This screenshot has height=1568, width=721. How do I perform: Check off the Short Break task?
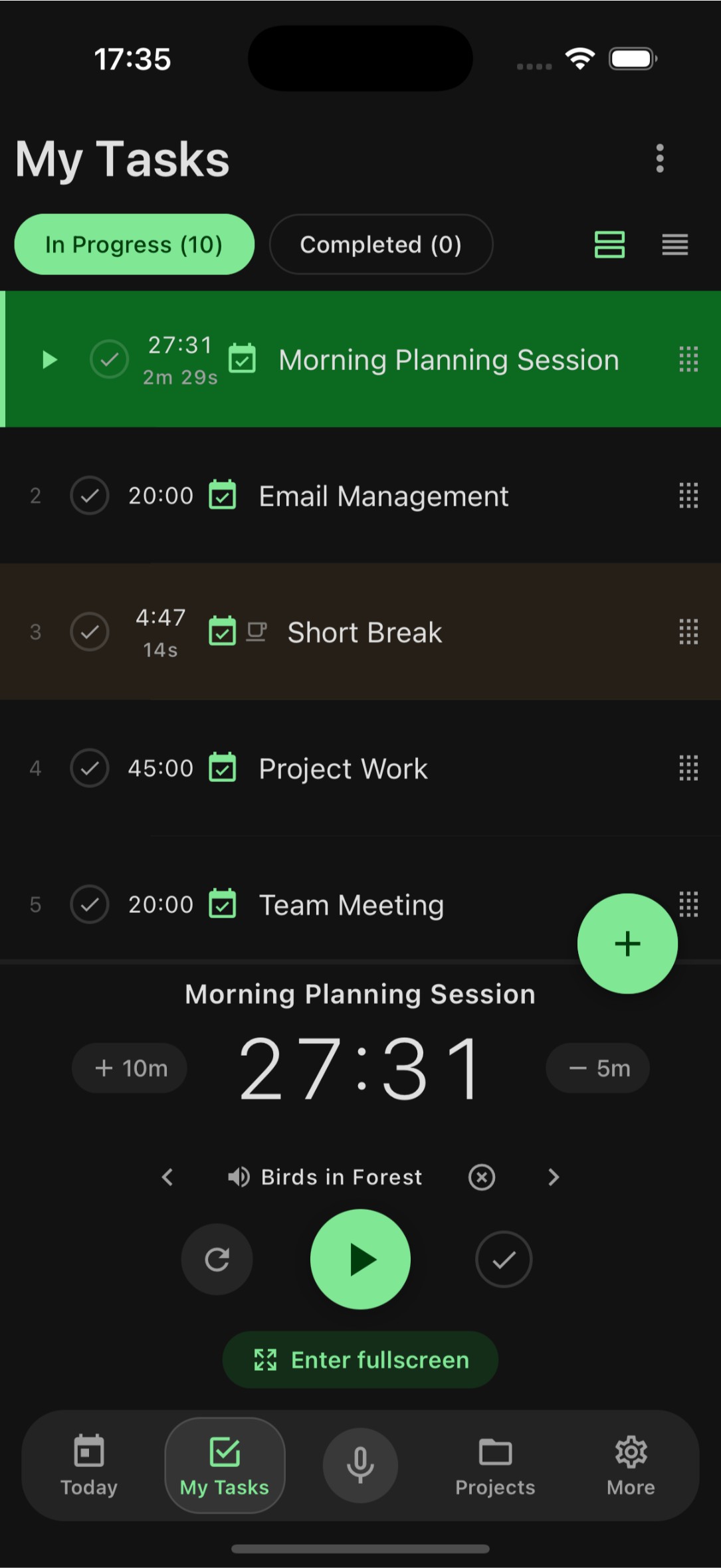(90, 632)
